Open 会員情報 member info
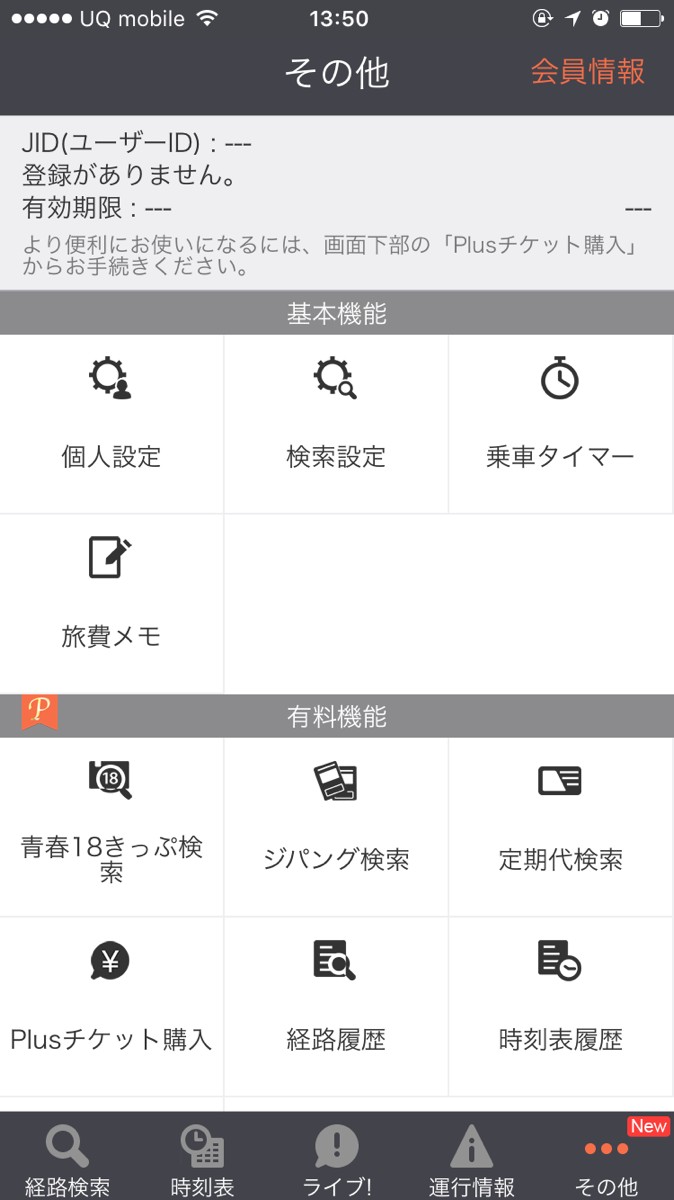 [587, 72]
